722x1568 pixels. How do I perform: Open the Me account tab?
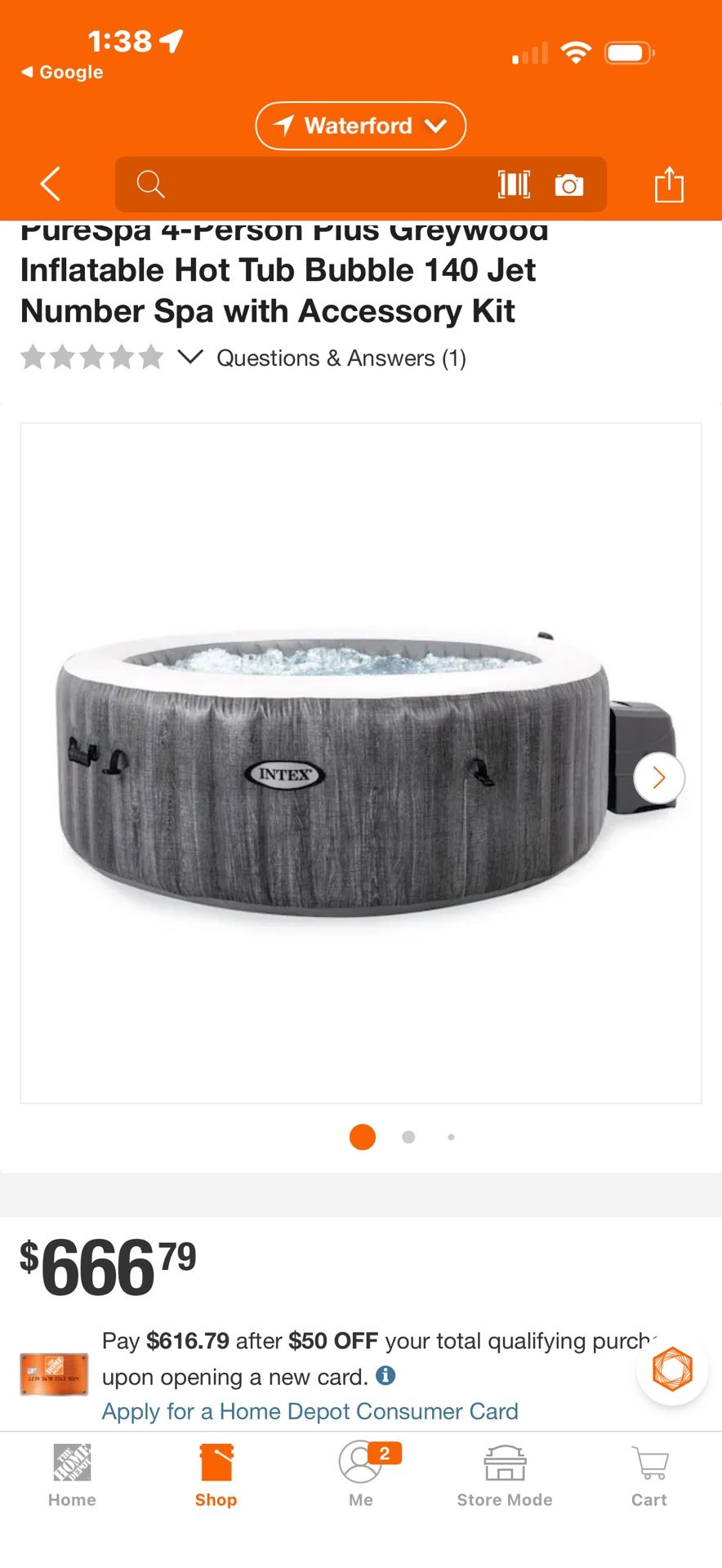tap(361, 1474)
